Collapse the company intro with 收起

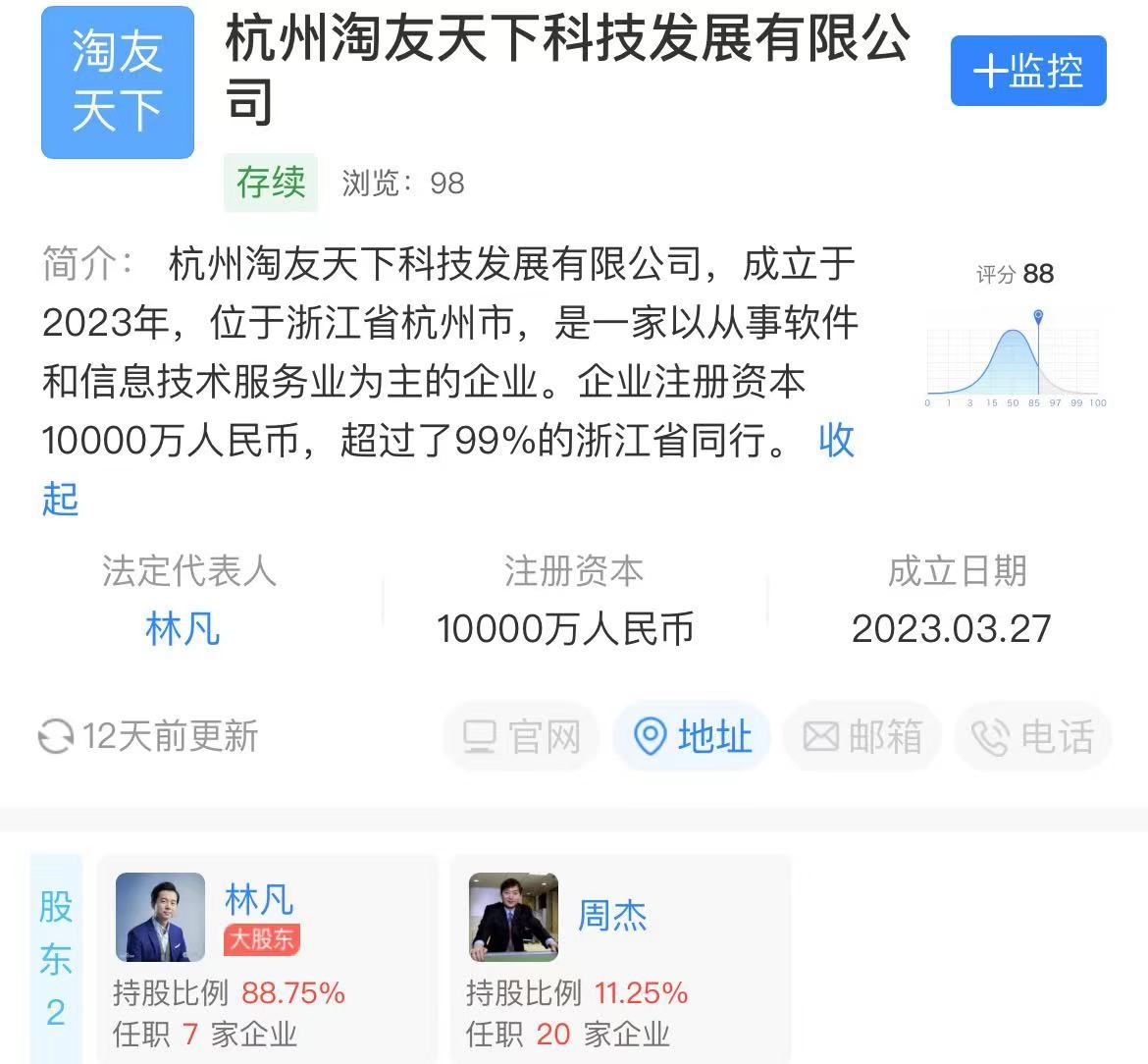pyautogui.click(x=836, y=442)
